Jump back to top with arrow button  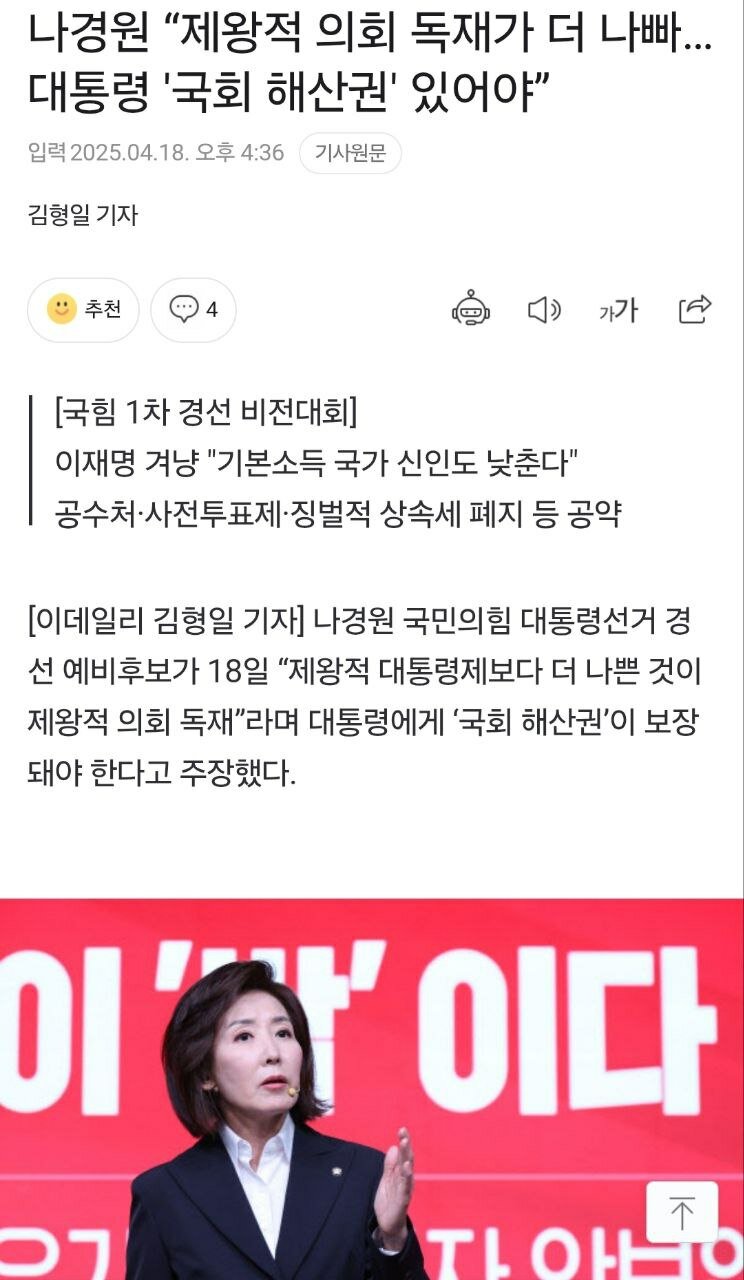pyautogui.click(x=682, y=1212)
